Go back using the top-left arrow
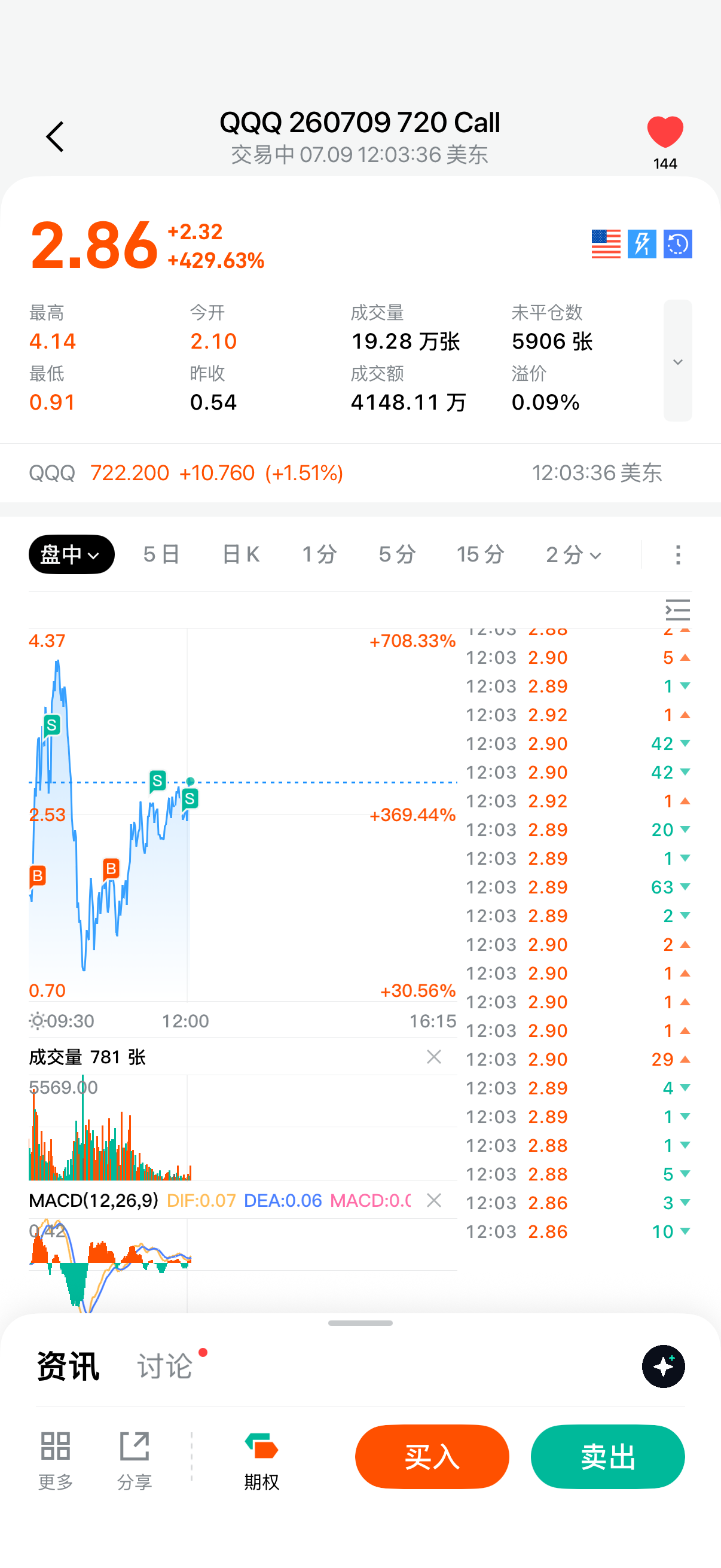The image size is (721, 1568). tap(55, 136)
